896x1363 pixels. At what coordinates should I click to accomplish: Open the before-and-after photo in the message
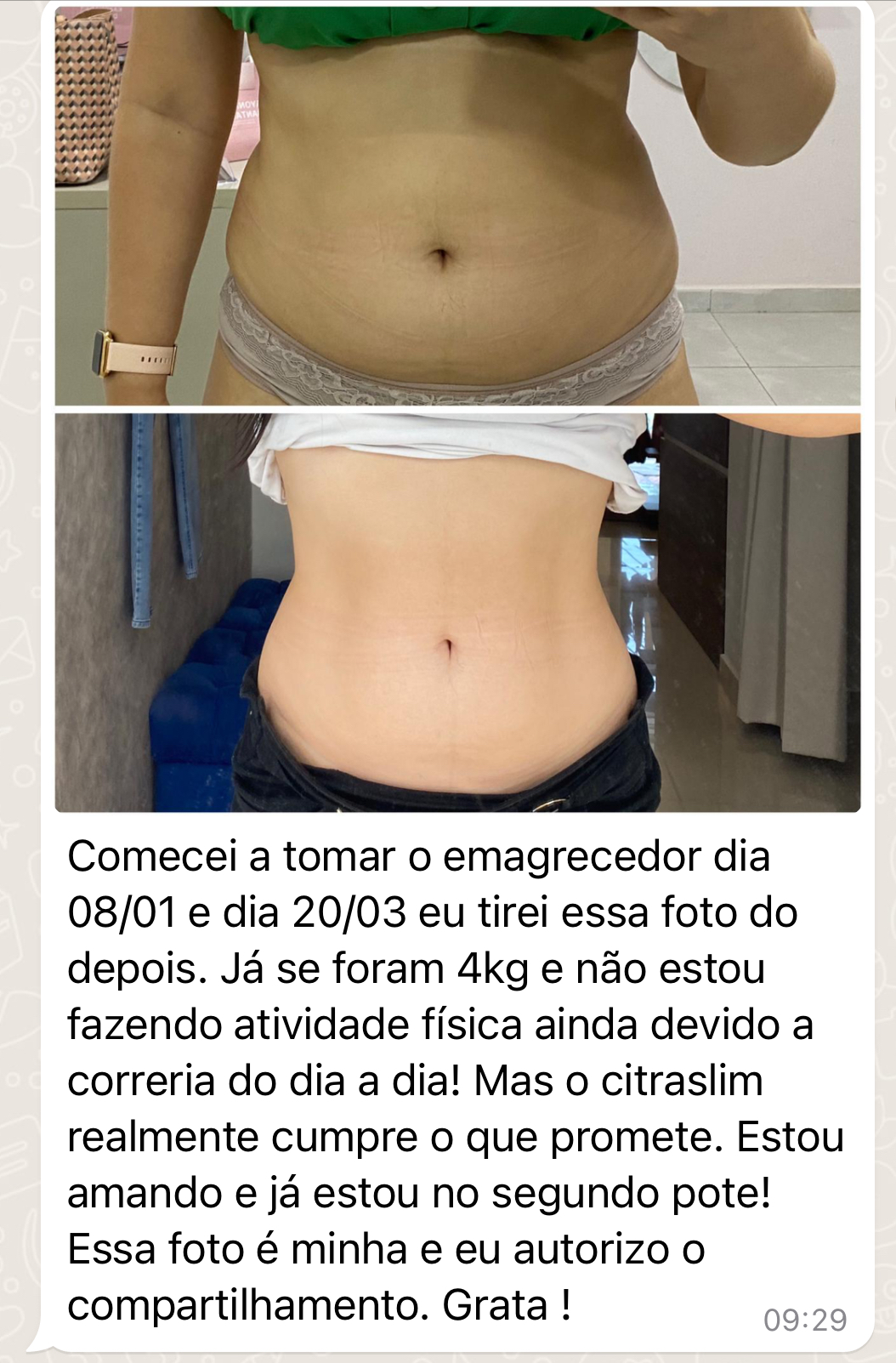(457, 408)
